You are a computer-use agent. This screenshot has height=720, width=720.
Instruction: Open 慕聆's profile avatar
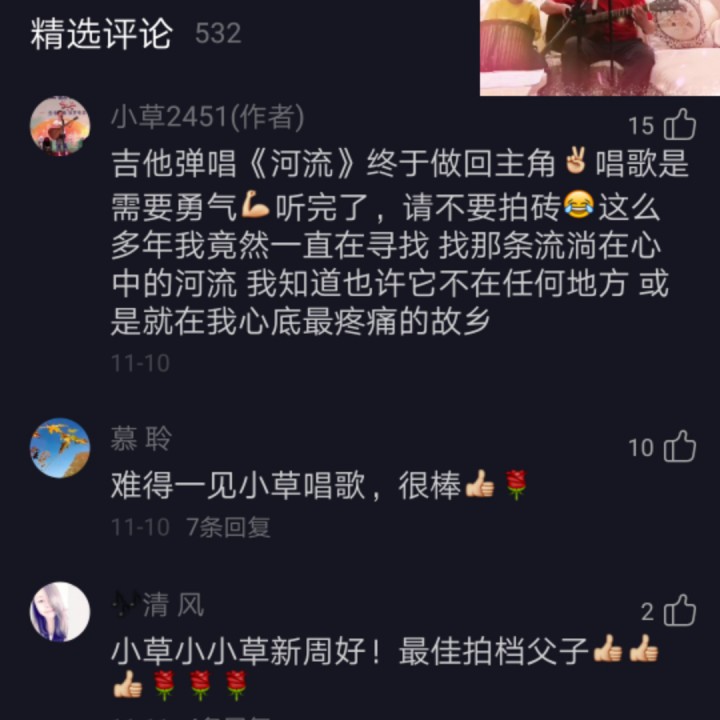click(x=60, y=447)
